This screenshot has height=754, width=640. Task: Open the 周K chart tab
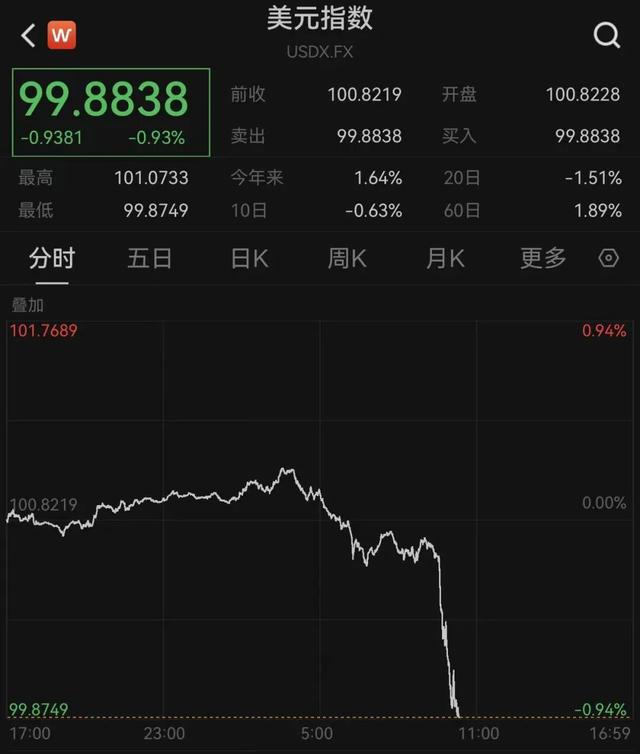tap(347, 258)
